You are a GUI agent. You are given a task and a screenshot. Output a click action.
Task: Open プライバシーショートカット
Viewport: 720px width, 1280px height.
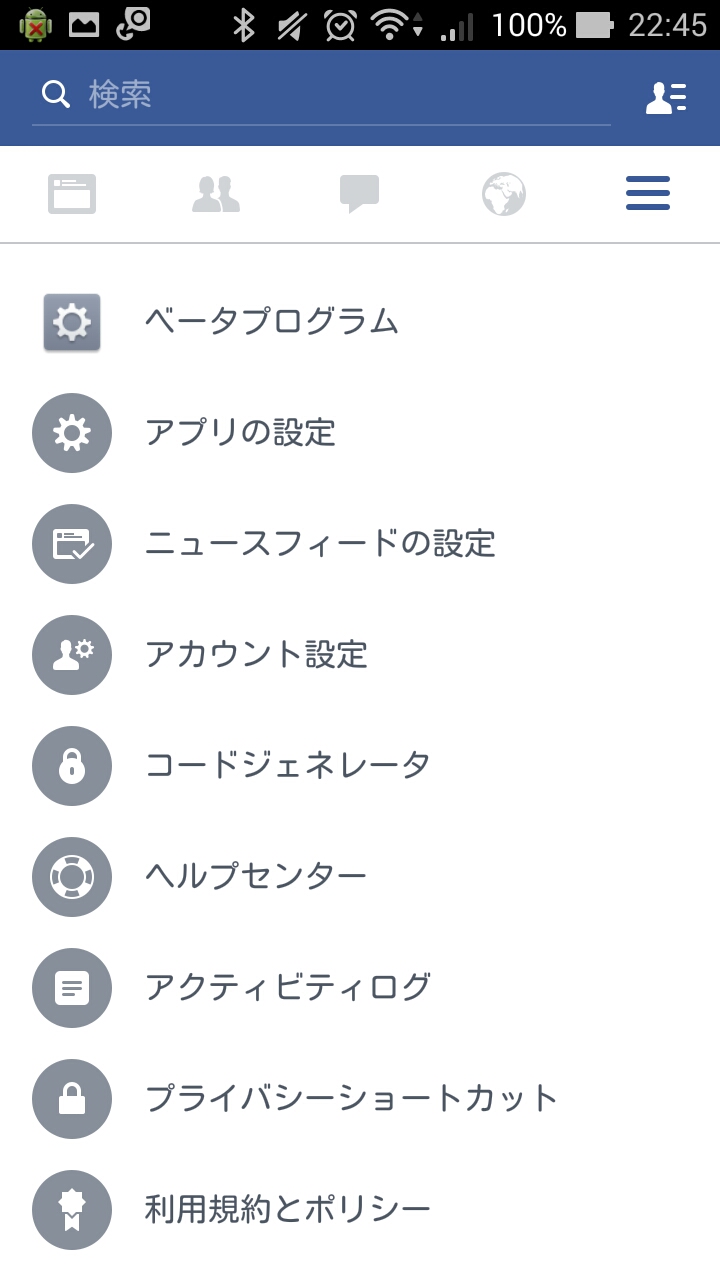351,1099
